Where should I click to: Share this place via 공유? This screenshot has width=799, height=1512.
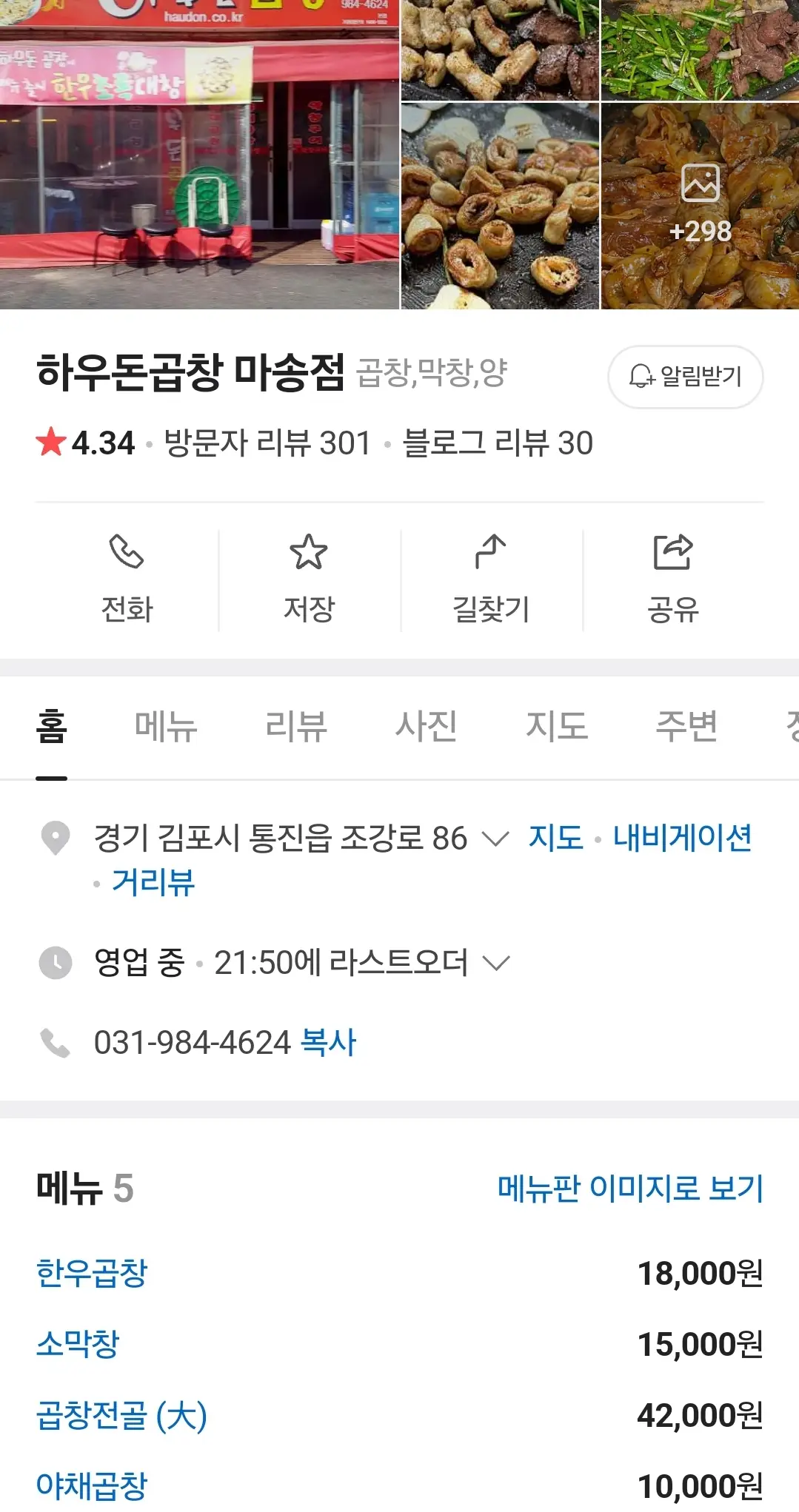pos(672,581)
